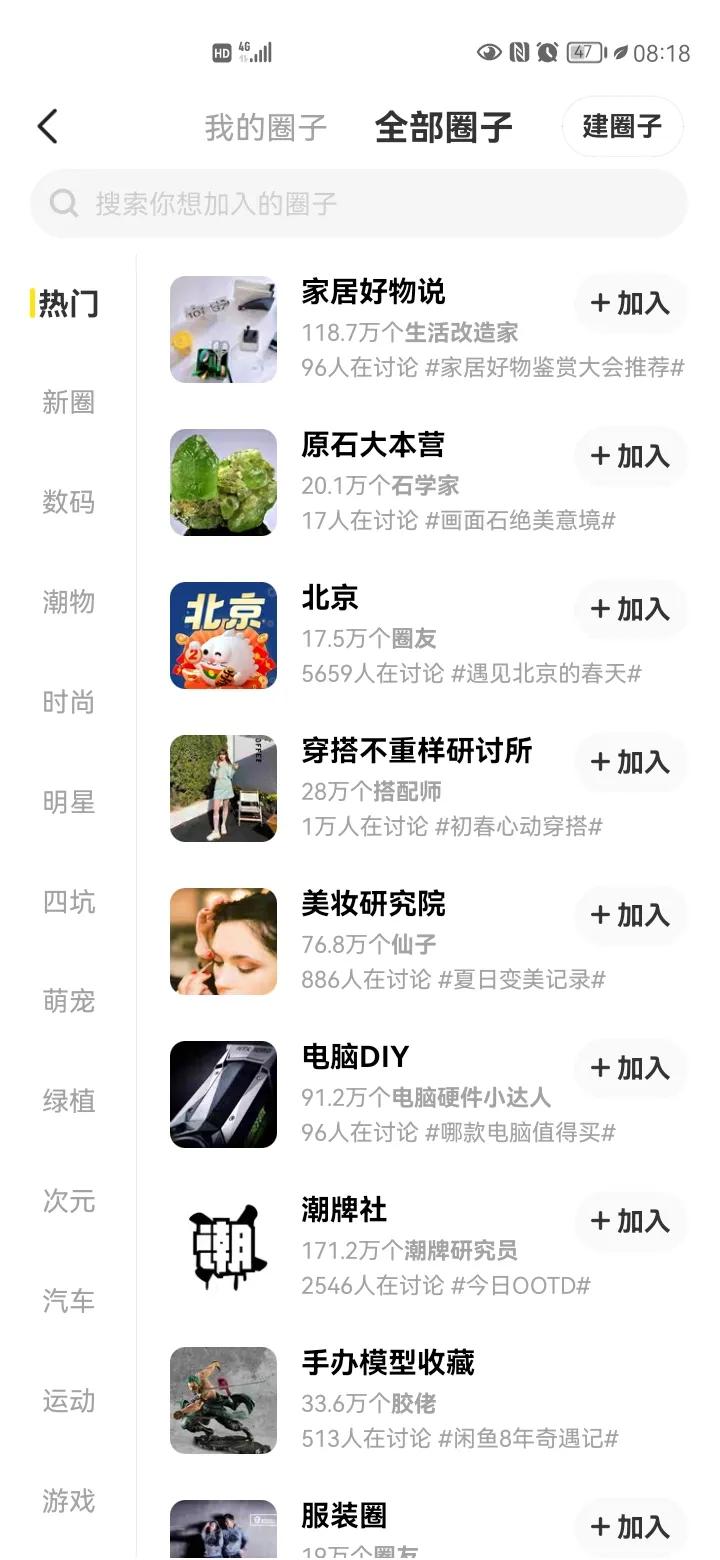Open the 美妆研究院 circle thumbnail

coord(222,940)
